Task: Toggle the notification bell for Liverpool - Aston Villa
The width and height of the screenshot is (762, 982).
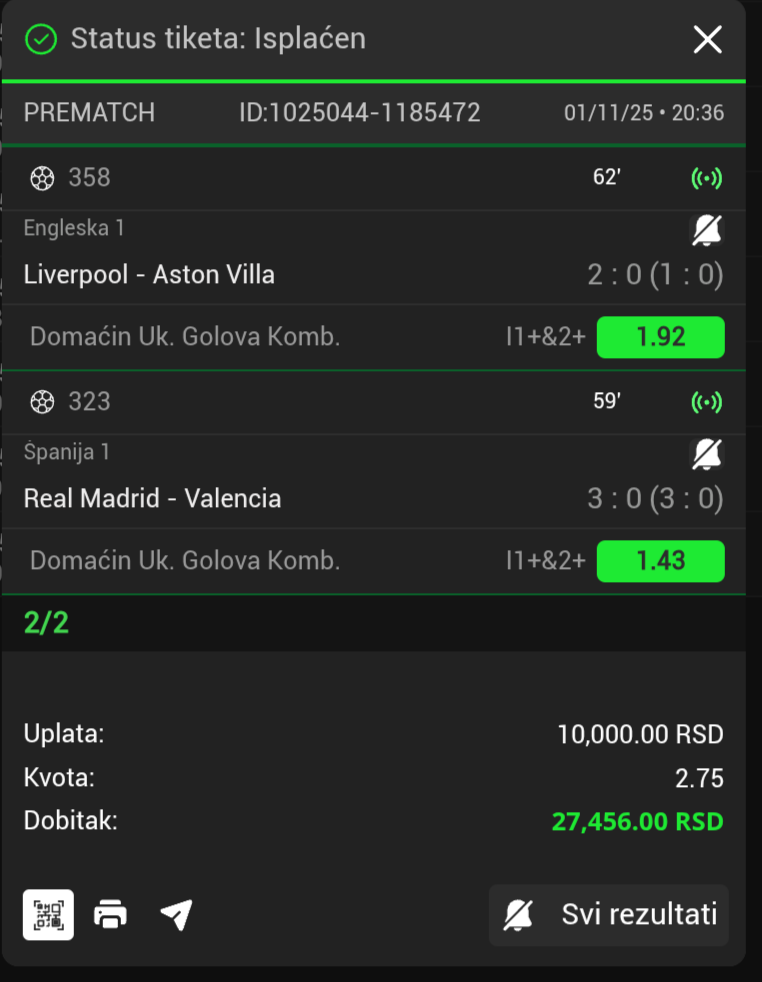Action: tap(706, 231)
